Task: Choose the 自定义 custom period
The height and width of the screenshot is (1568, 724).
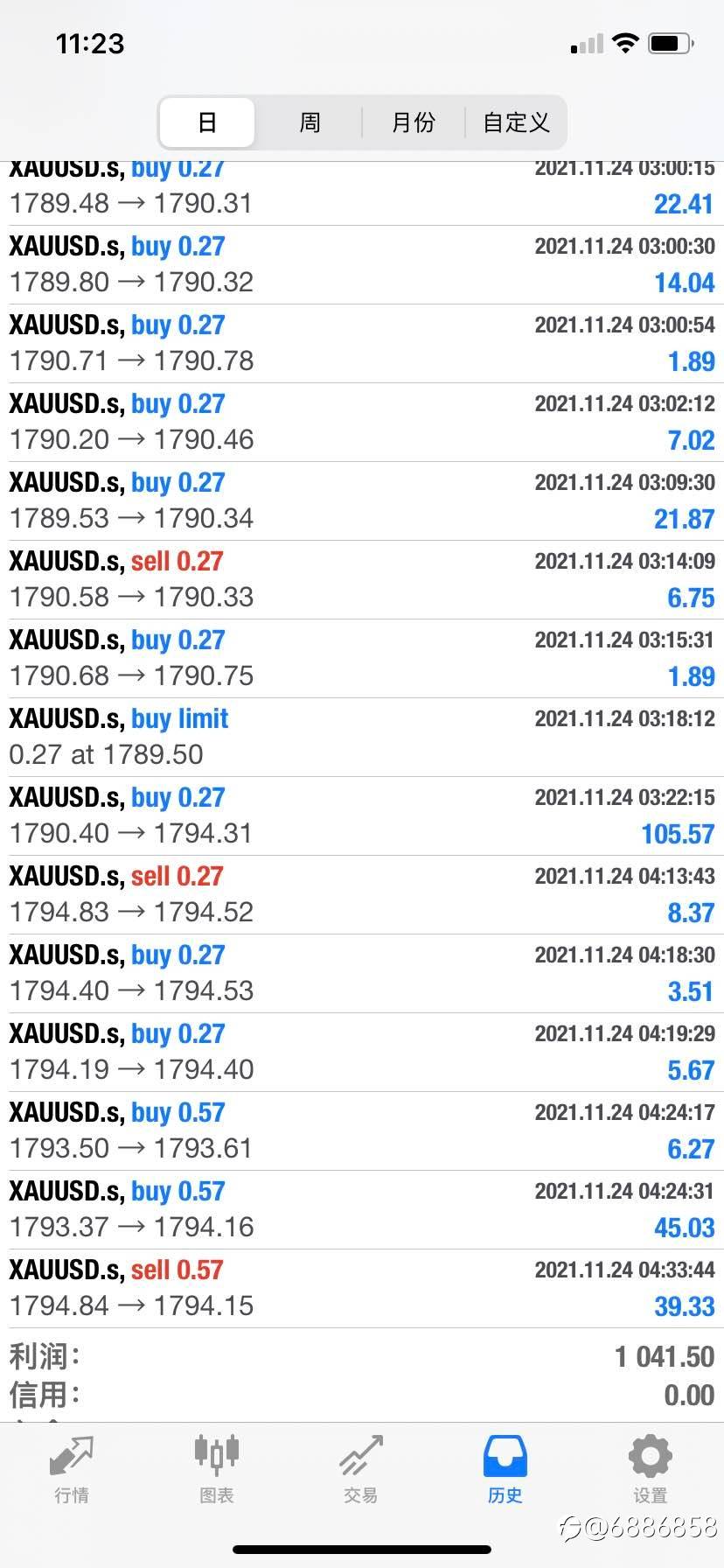Action: click(516, 122)
